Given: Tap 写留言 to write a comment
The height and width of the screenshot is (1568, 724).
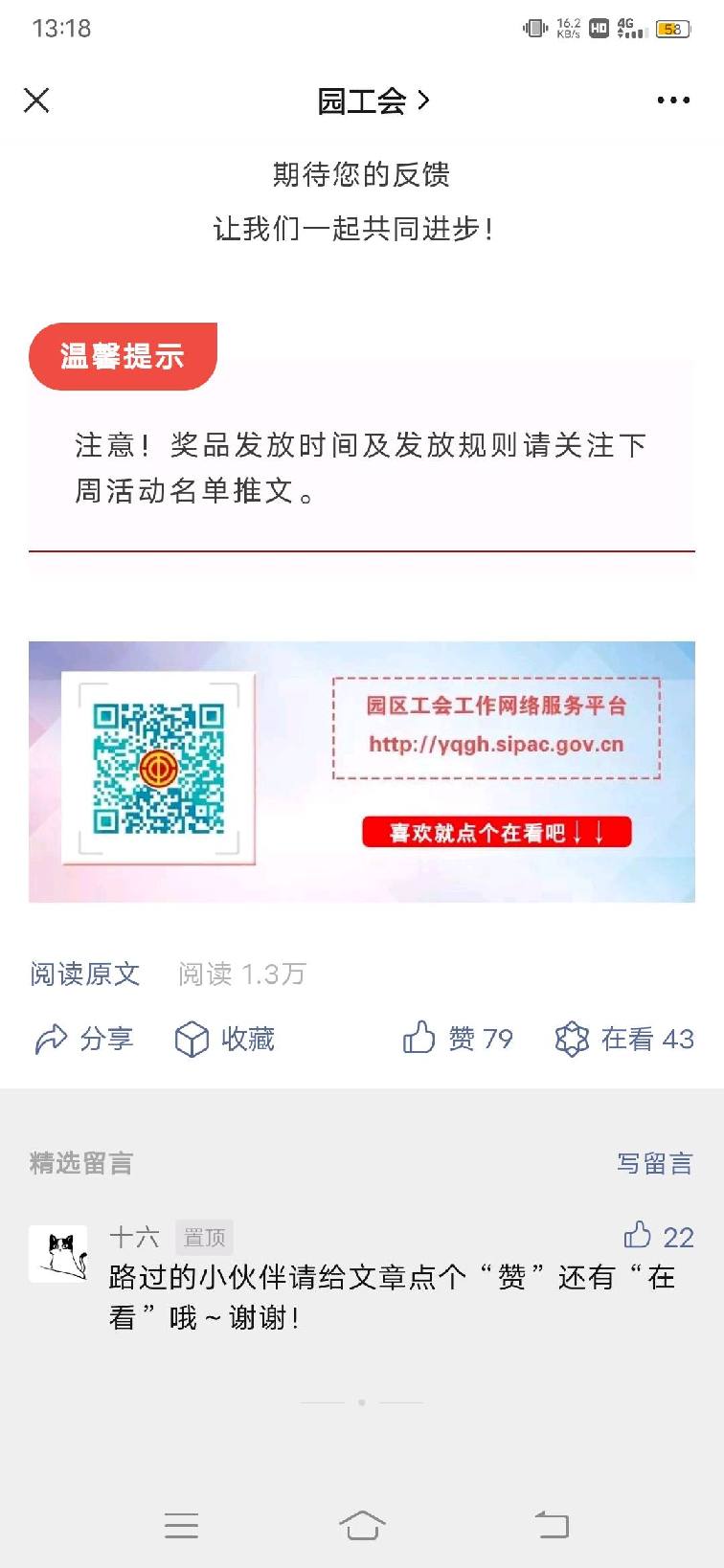Looking at the screenshot, I should tap(654, 1163).
